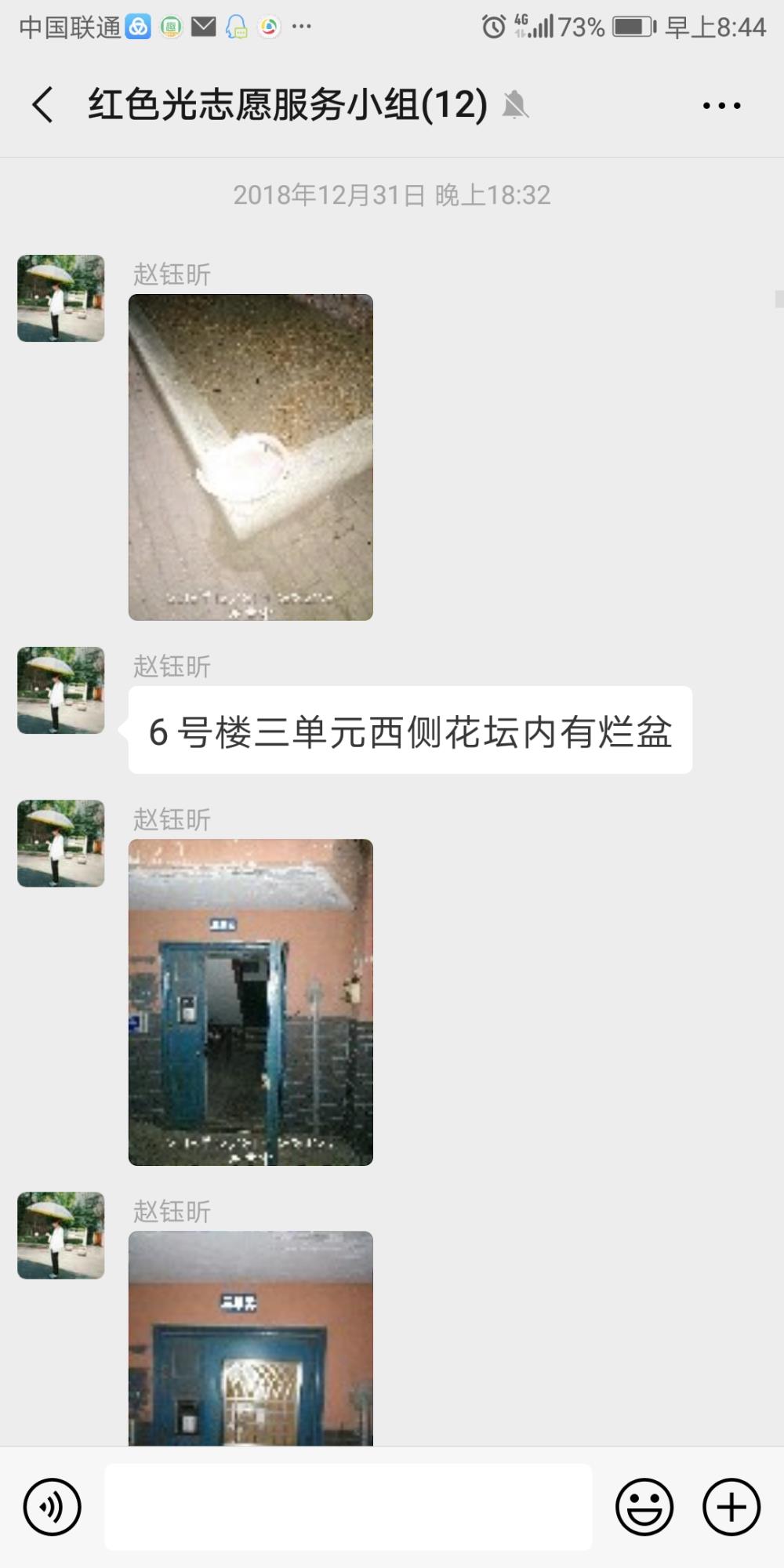View the photo of the open blue door
The width and height of the screenshot is (784, 1568).
pos(251,1002)
